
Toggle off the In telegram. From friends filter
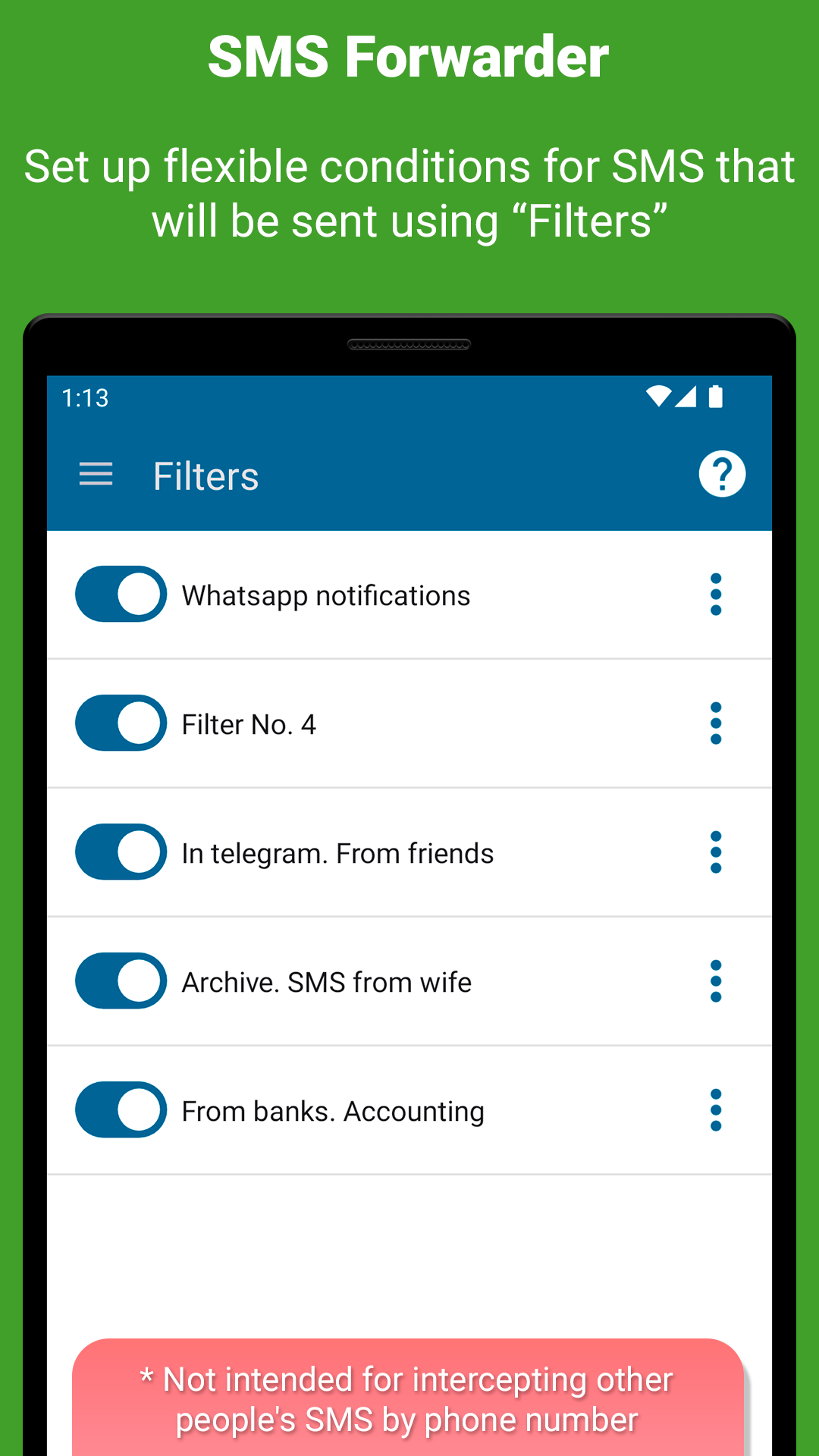tap(120, 852)
